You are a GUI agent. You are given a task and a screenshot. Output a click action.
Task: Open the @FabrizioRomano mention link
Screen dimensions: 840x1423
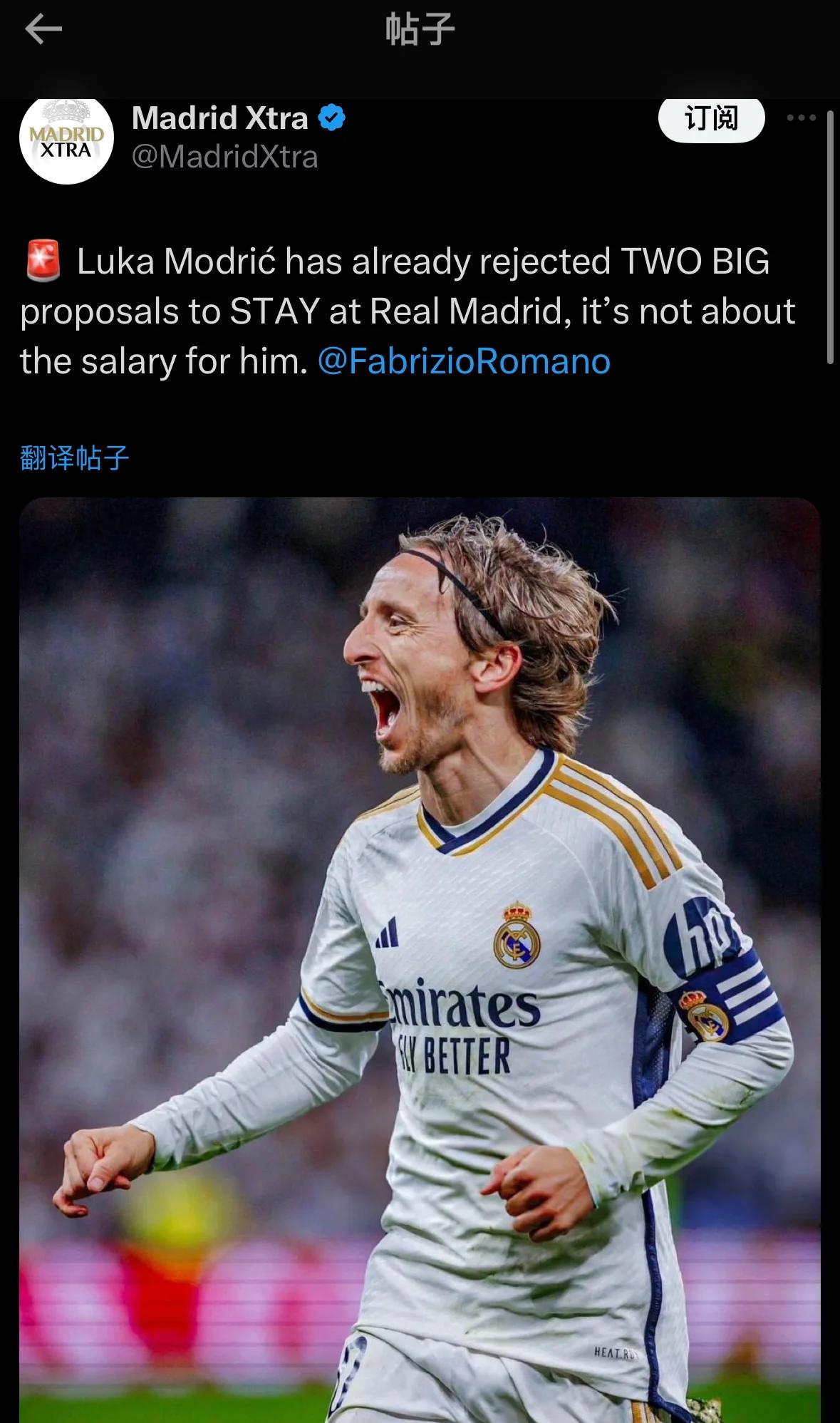(464, 361)
